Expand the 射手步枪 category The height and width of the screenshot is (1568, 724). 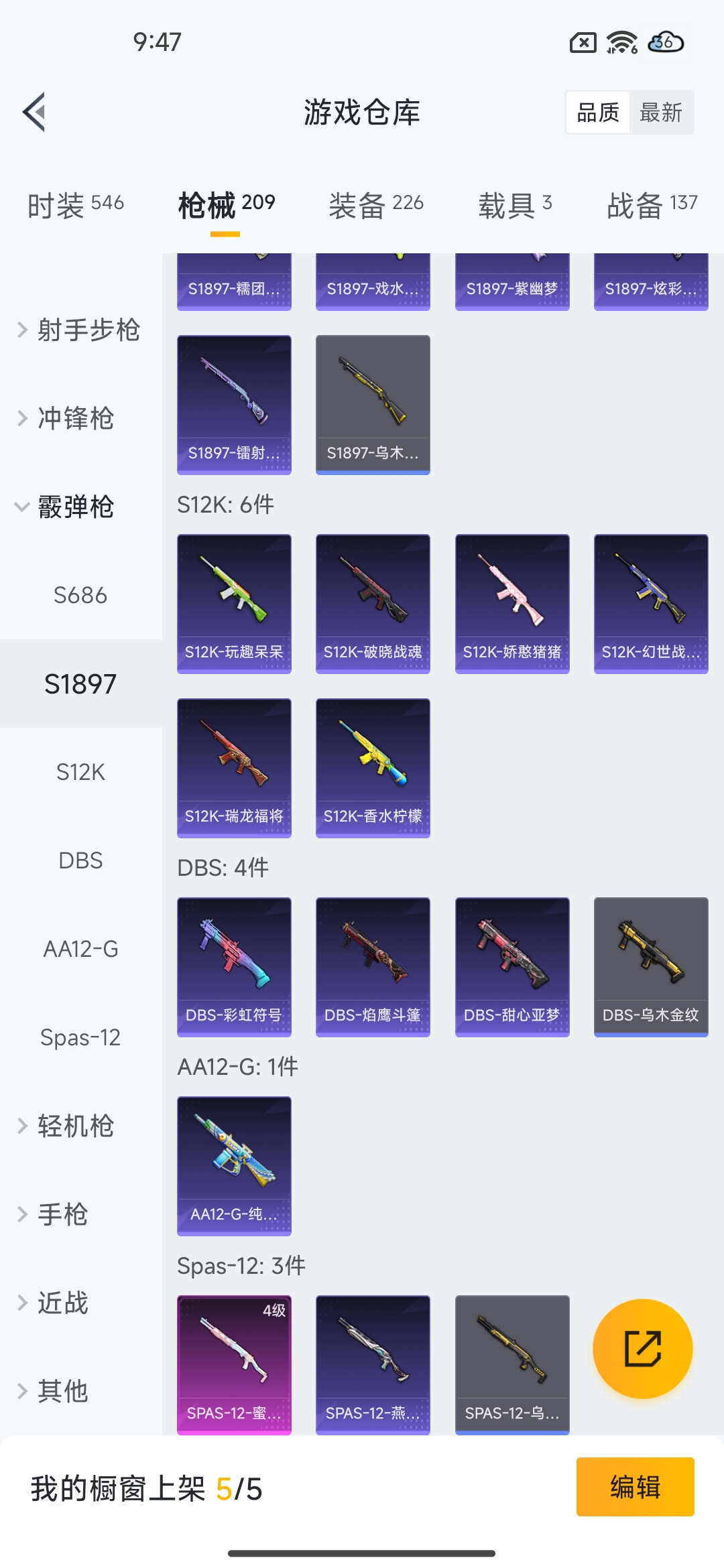(80, 330)
